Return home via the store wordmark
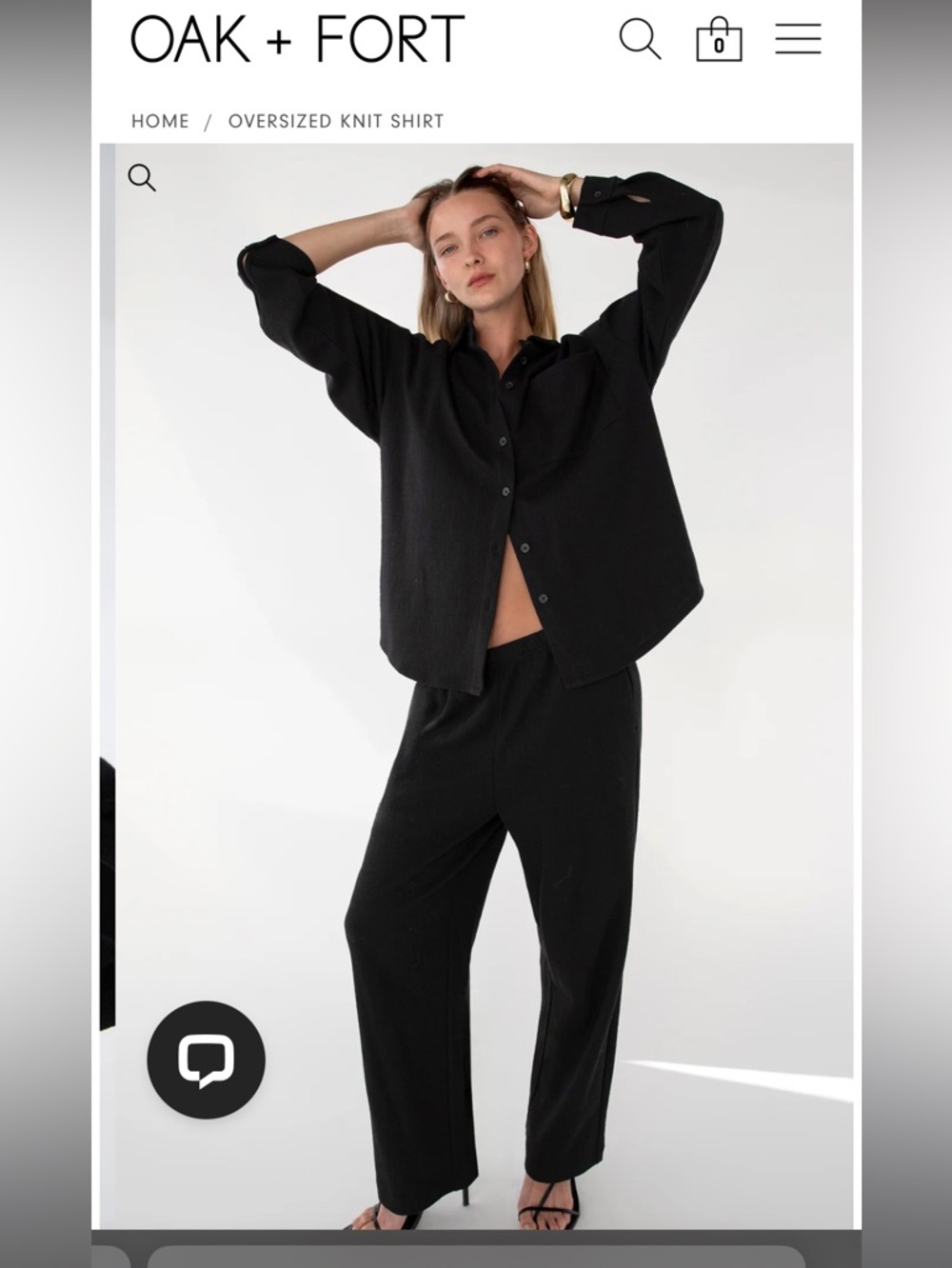This screenshot has width=952, height=1268. click(296, 39)
